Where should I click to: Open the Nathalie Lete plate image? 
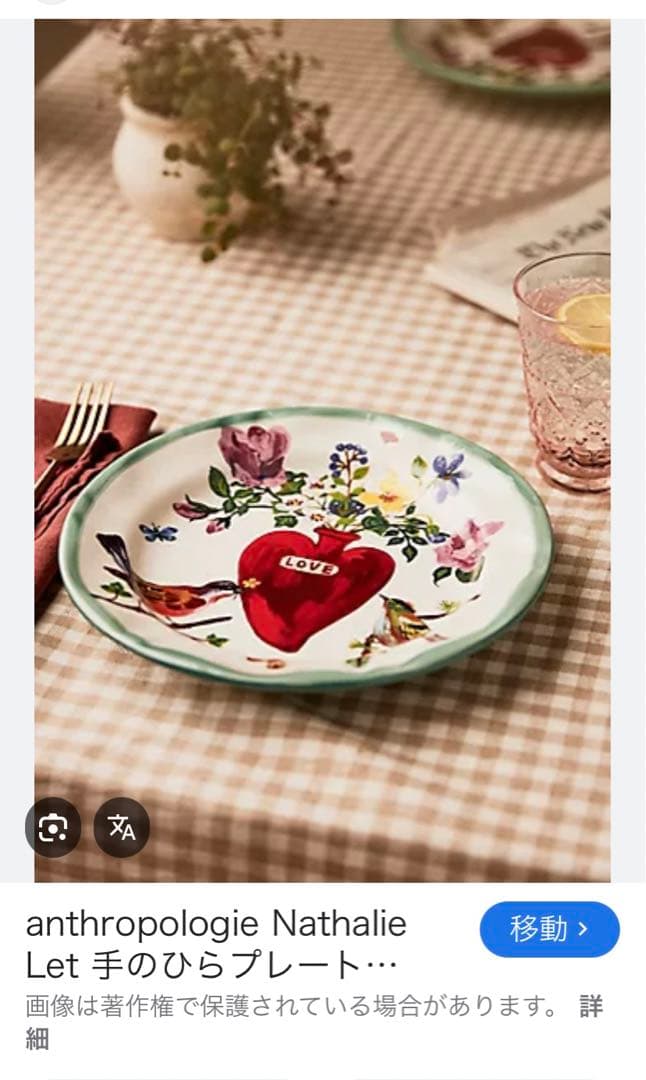pos(322,450)
